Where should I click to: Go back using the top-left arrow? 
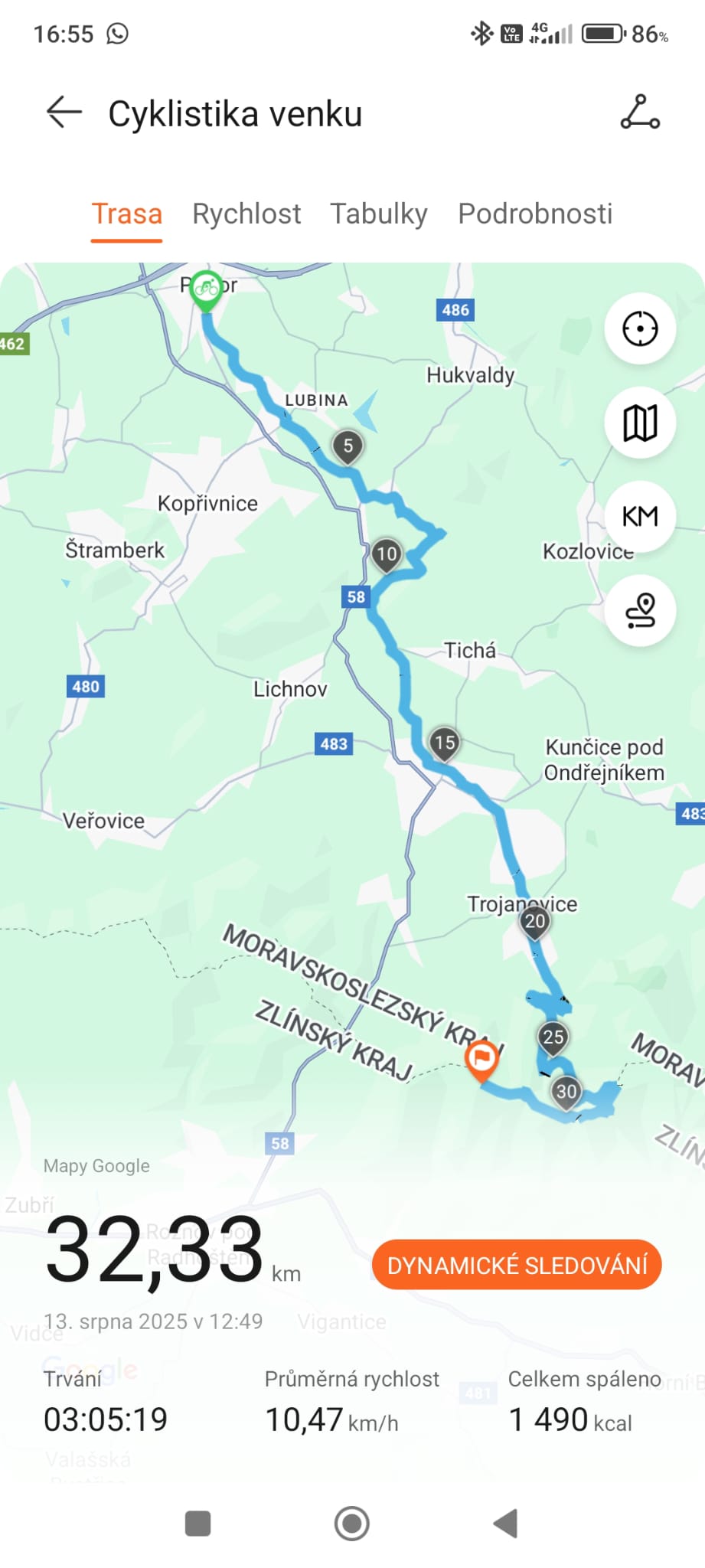(x=64, y=113)
